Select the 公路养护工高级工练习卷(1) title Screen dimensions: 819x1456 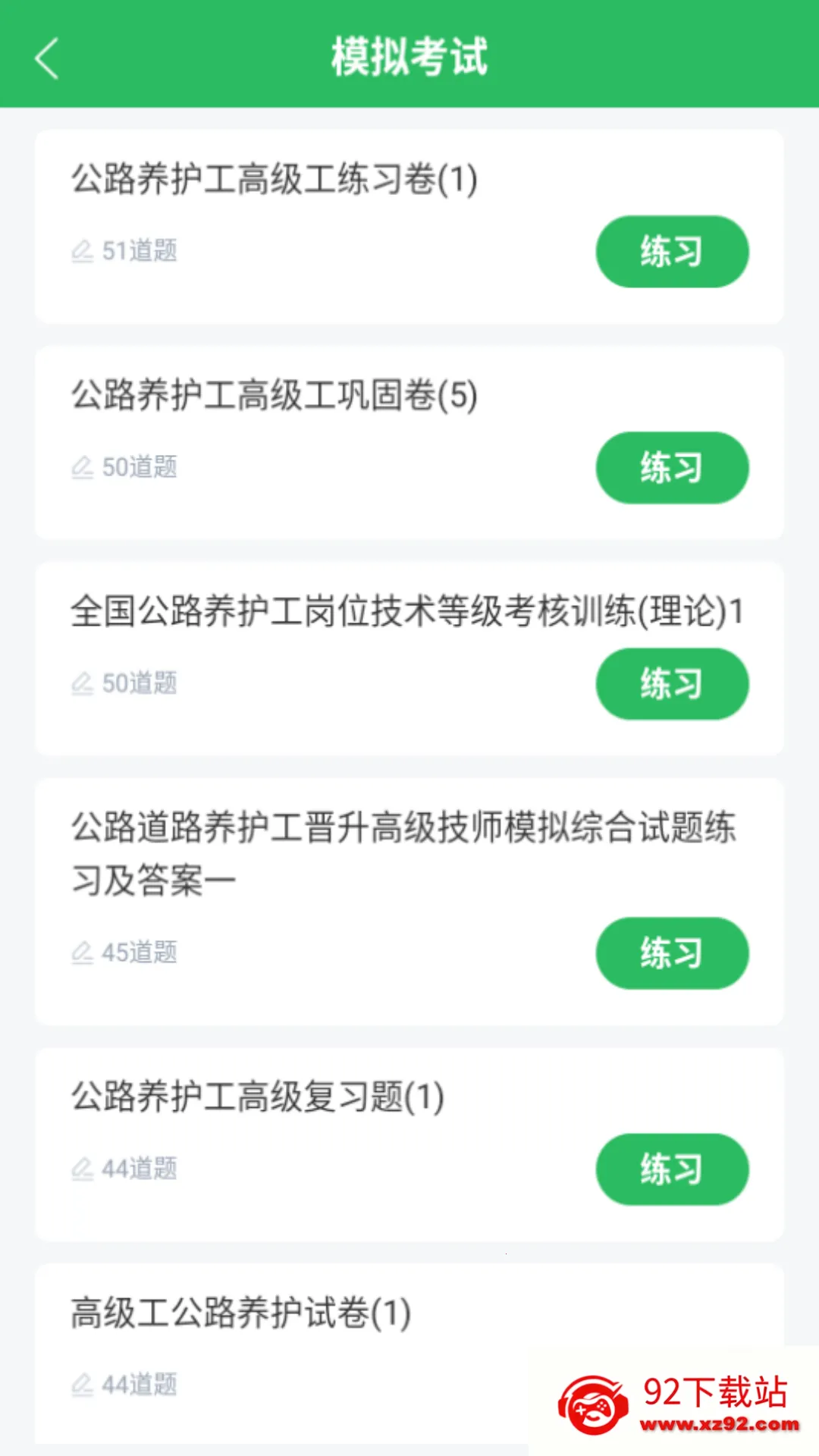click(x=273, y=180)
